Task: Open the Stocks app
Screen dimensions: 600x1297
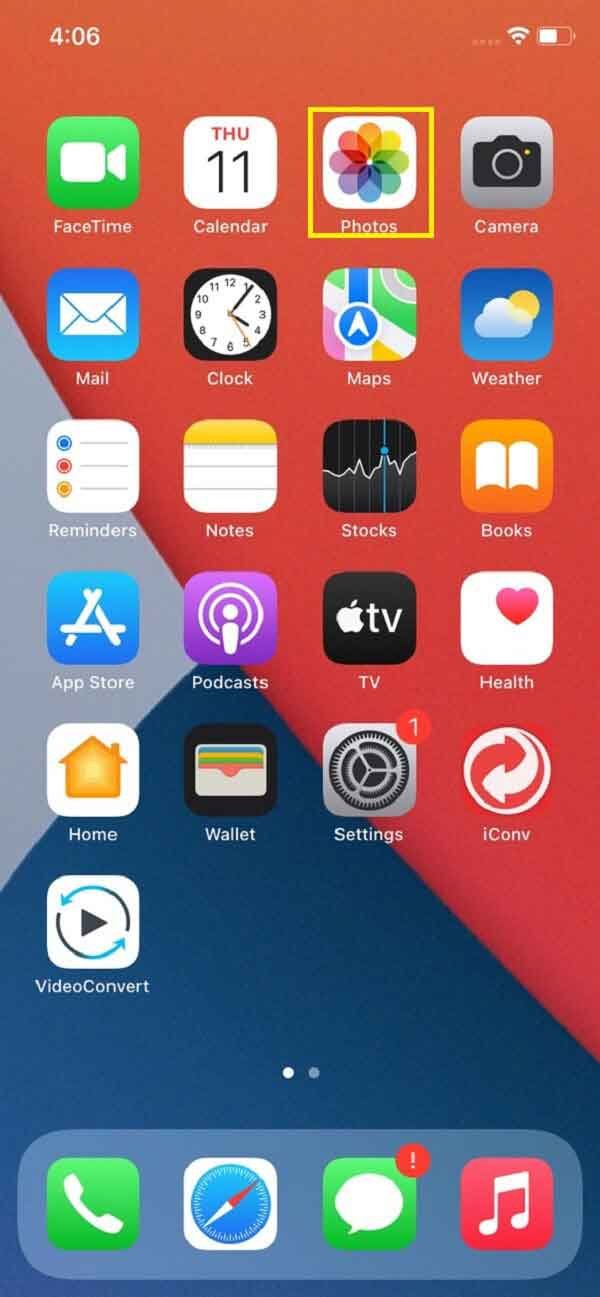Action: click(369, 466)
